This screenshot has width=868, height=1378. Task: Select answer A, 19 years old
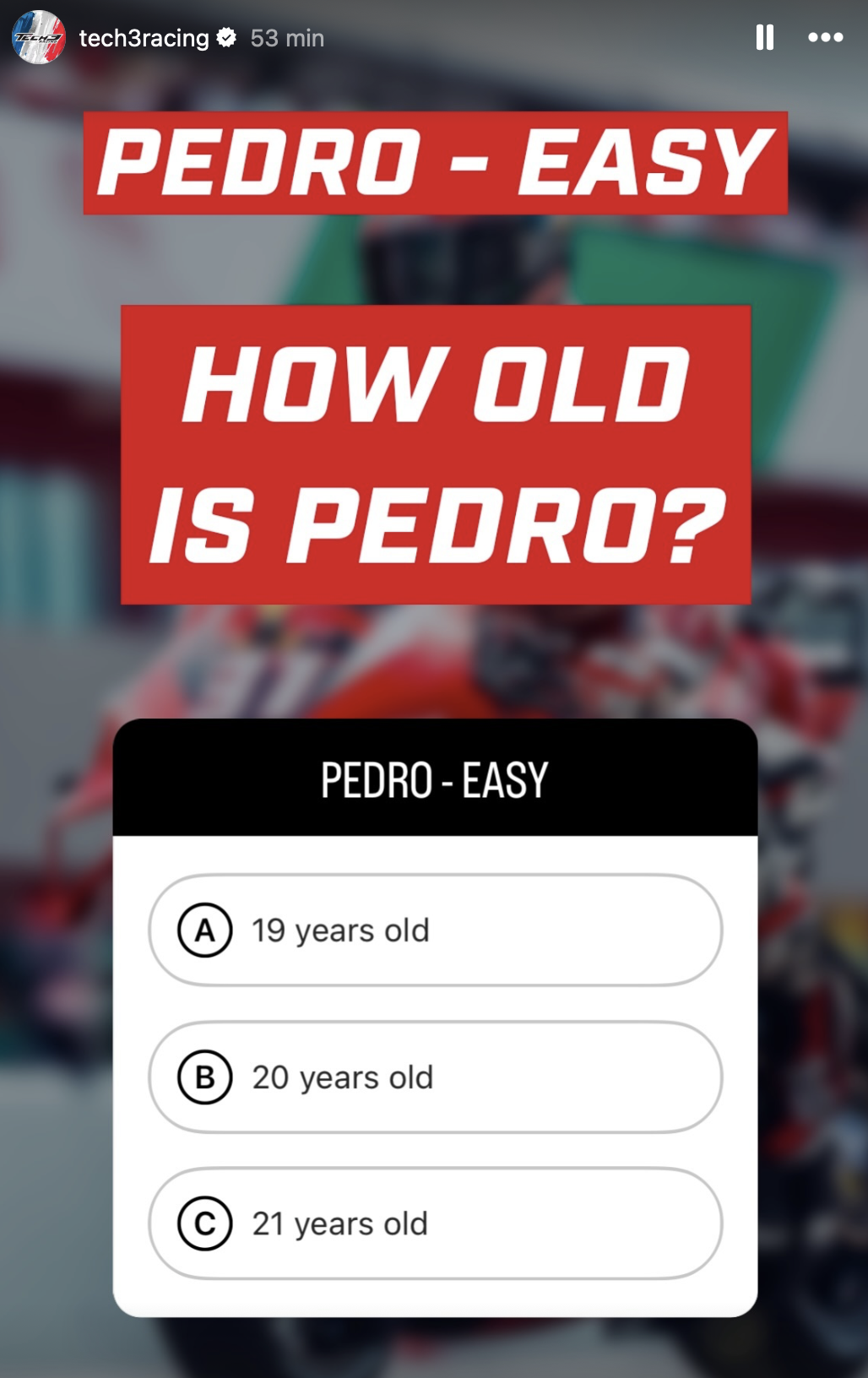435,930
